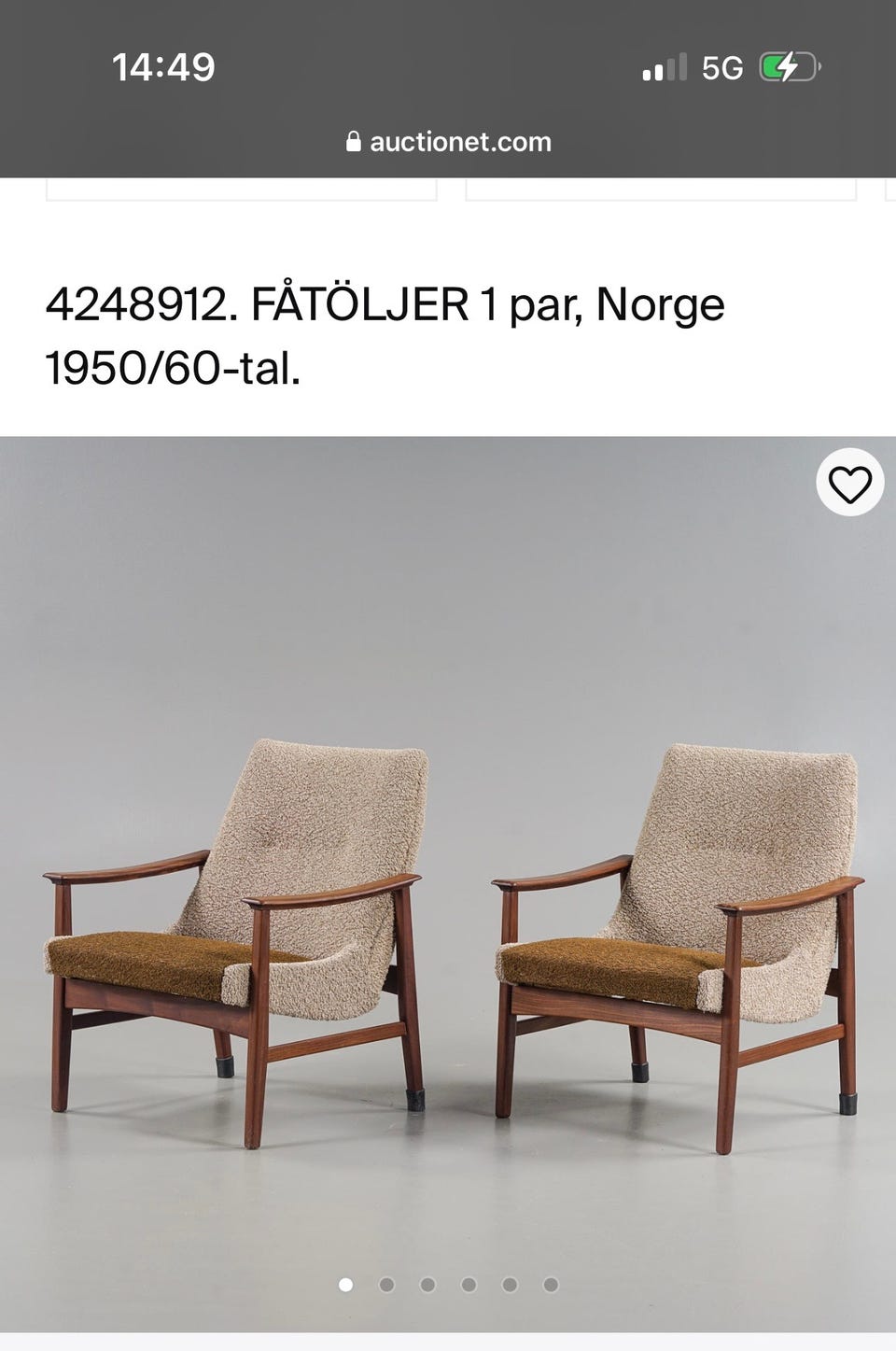Select the third image indicator dot
896x1351 pixels.
[427, 1284]
